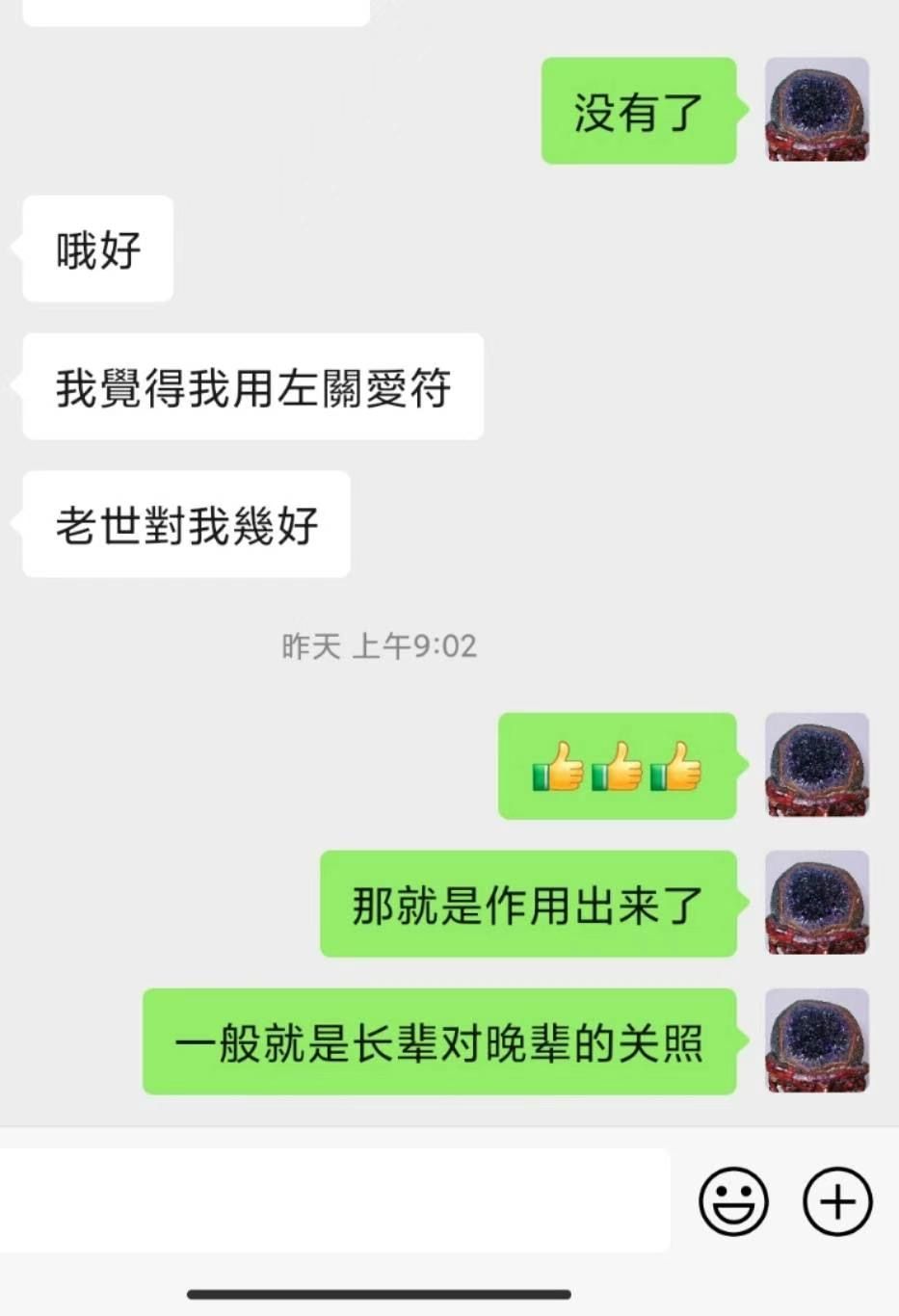Tap avatar next to 那就是作用出来了 message
The image size is (899, 1316).
(817, 903)
